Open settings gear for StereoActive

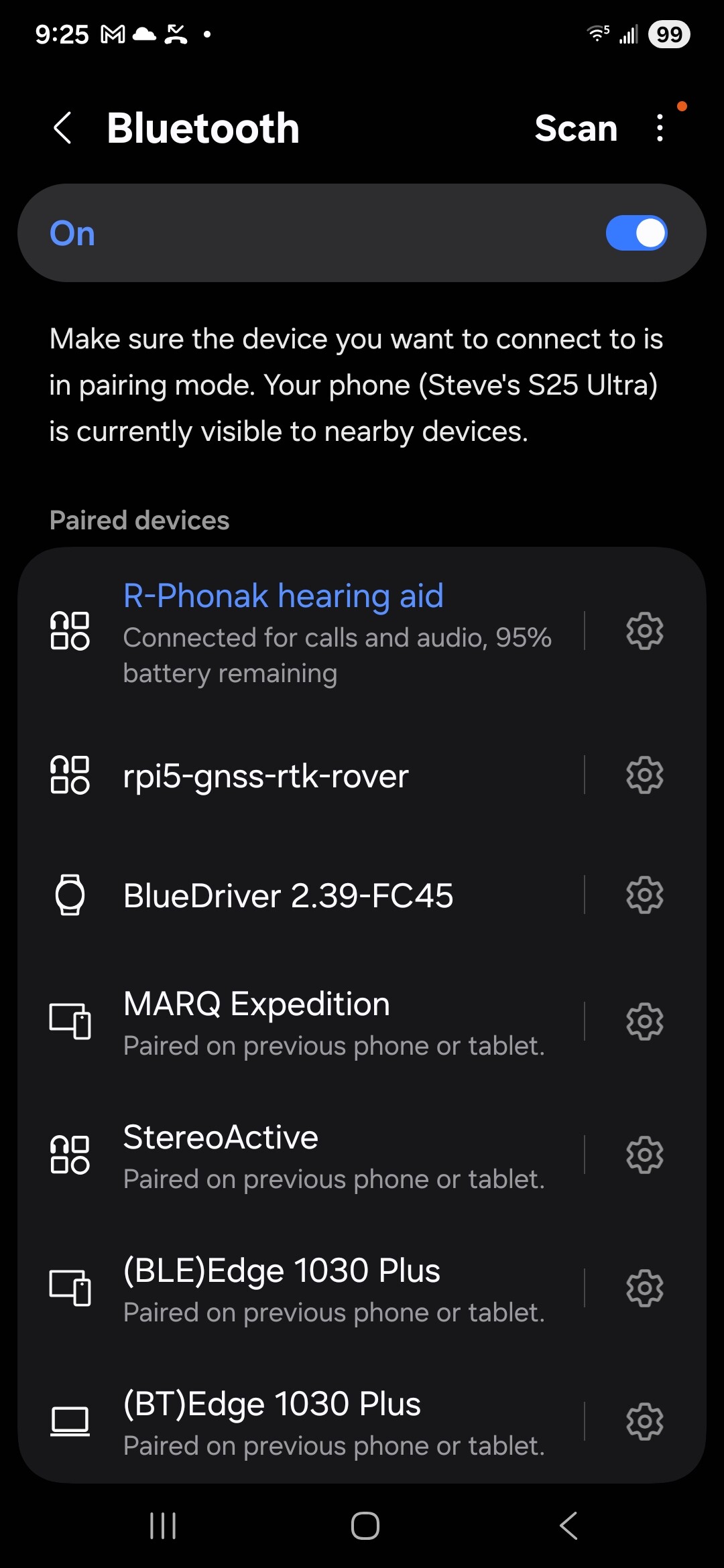coord(644,1155)
